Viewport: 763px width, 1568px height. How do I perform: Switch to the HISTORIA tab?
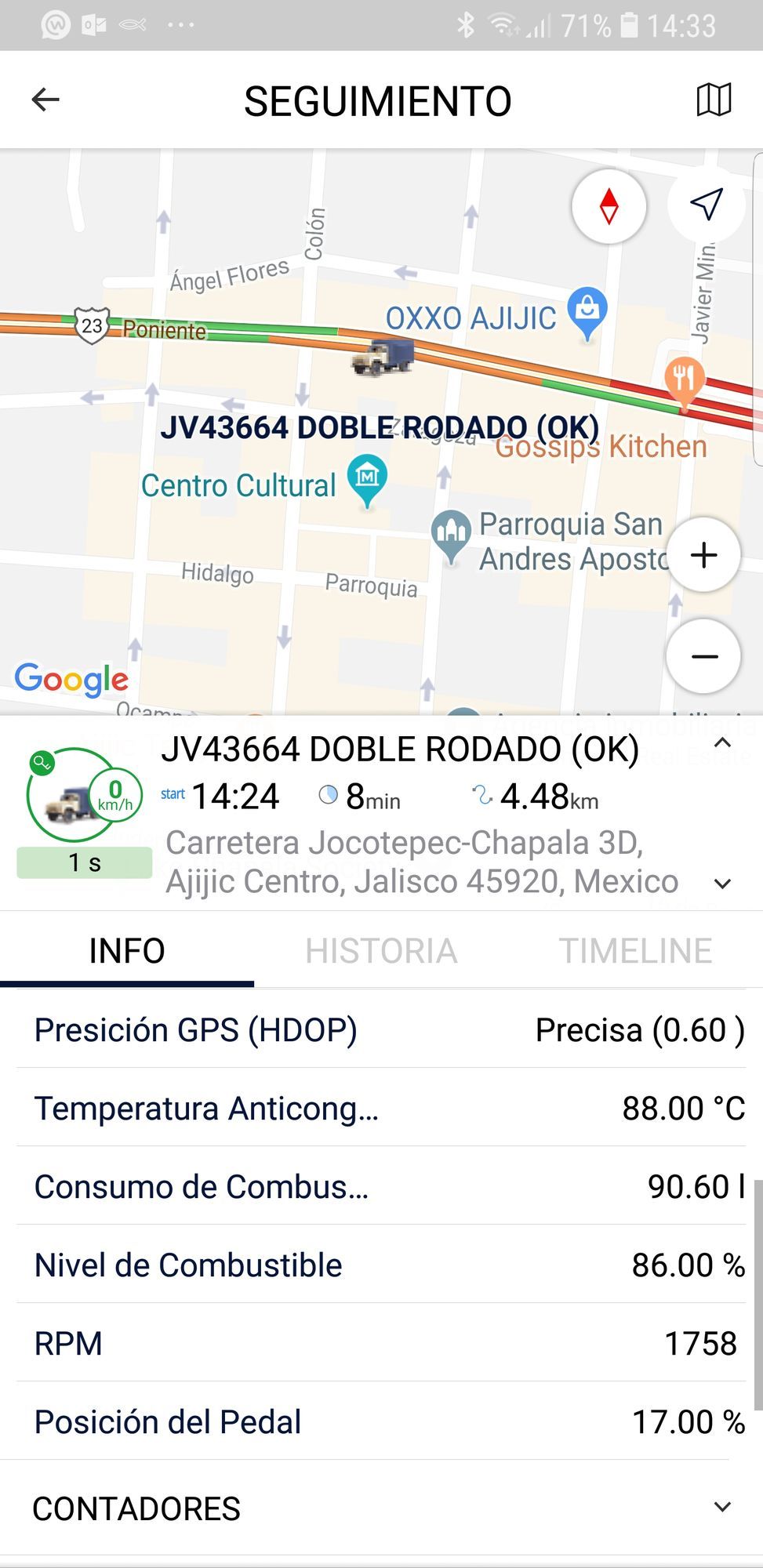coord(381,951)
